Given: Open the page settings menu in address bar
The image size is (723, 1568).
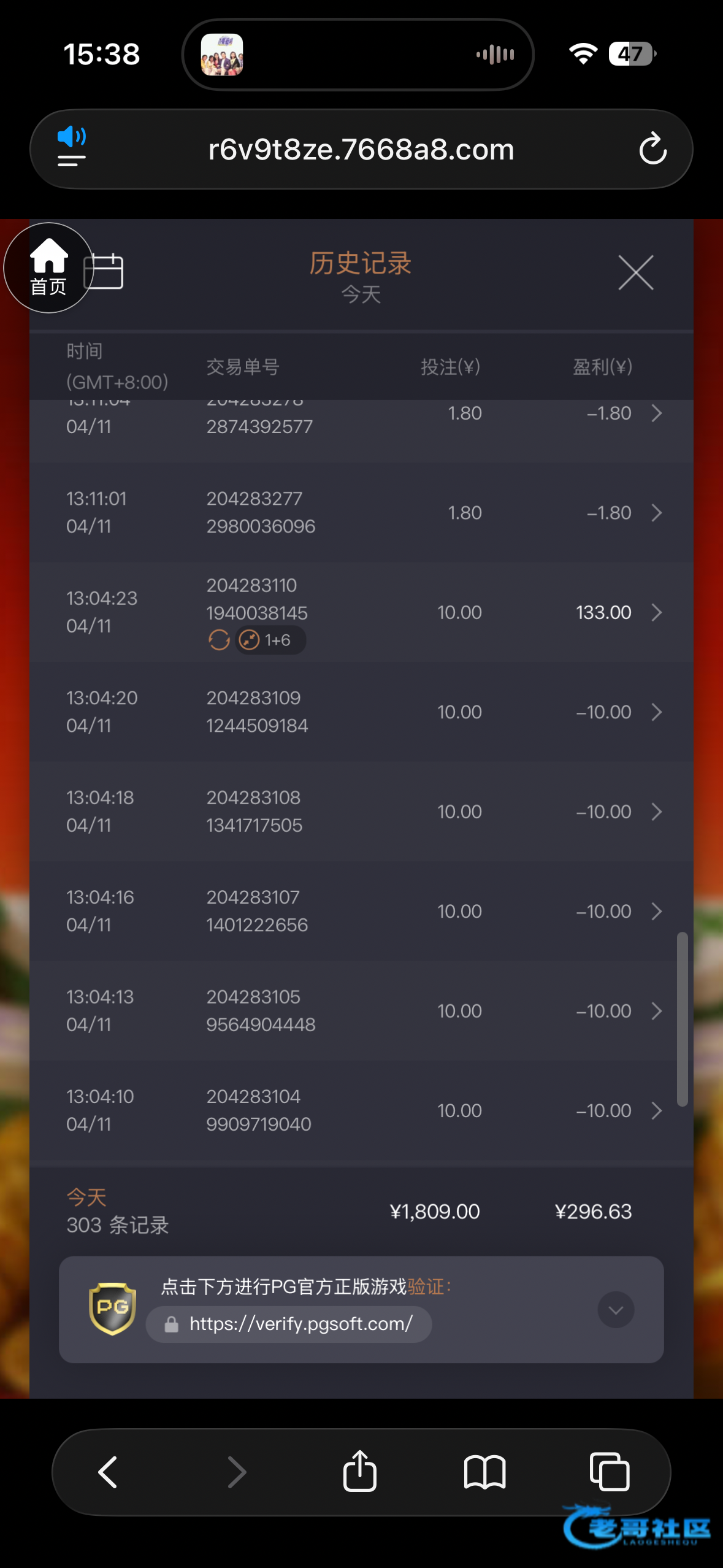Looking at the screenshot, I should 71,147.
